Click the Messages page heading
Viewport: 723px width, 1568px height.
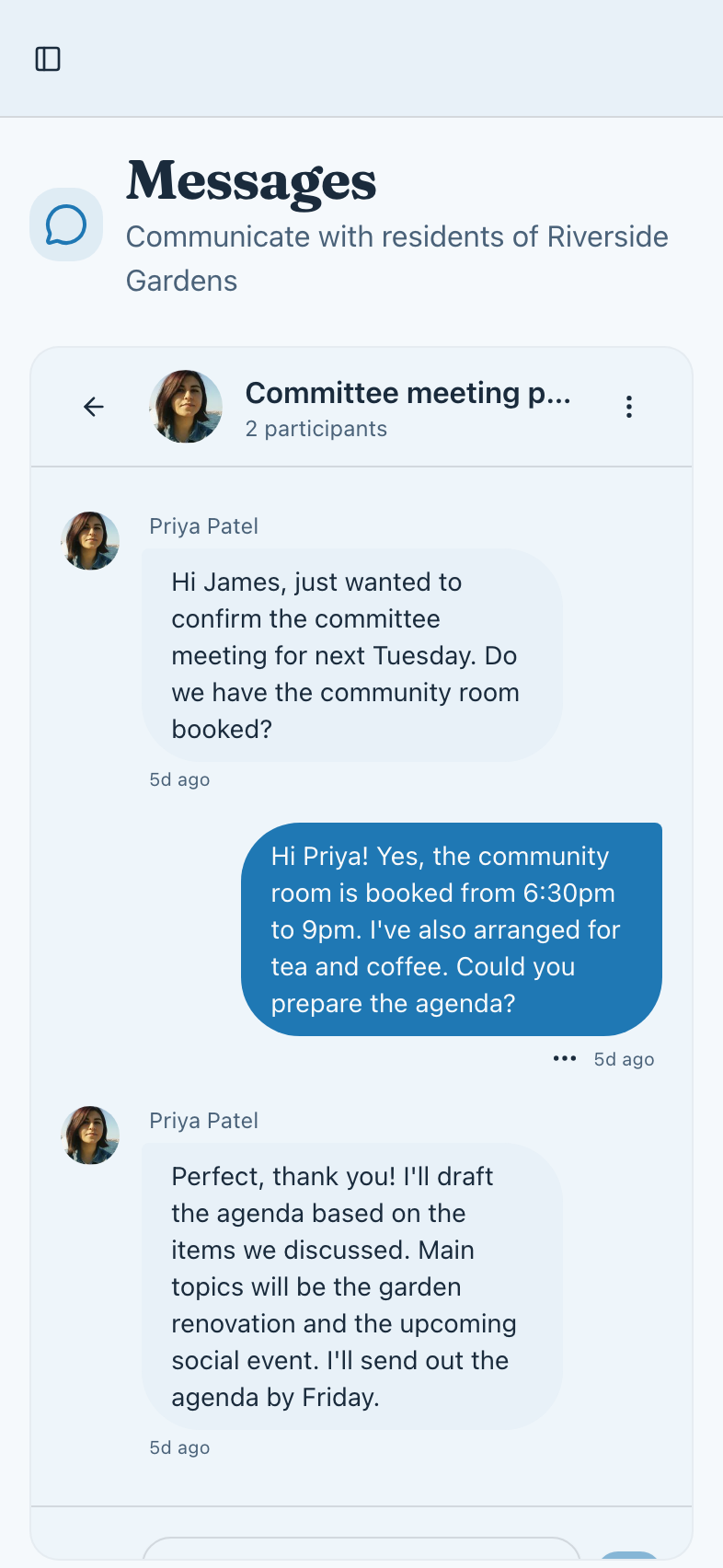point(250,181)
